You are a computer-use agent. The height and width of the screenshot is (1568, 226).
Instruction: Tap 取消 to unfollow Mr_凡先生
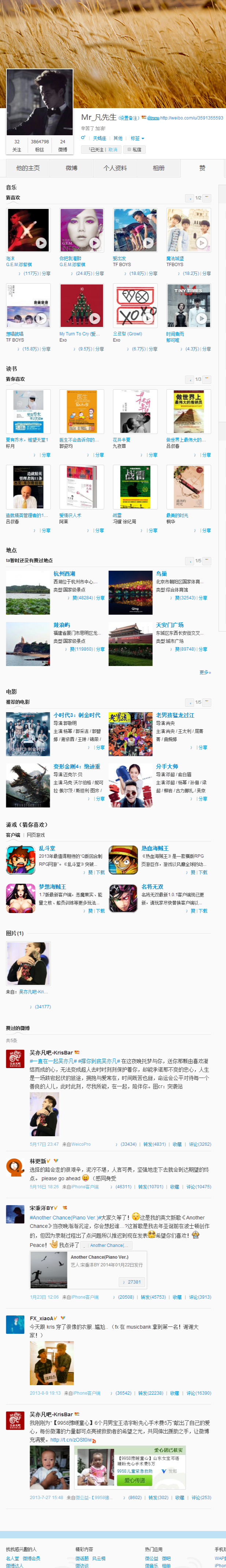pyautogui.click(x=113, y=149)
